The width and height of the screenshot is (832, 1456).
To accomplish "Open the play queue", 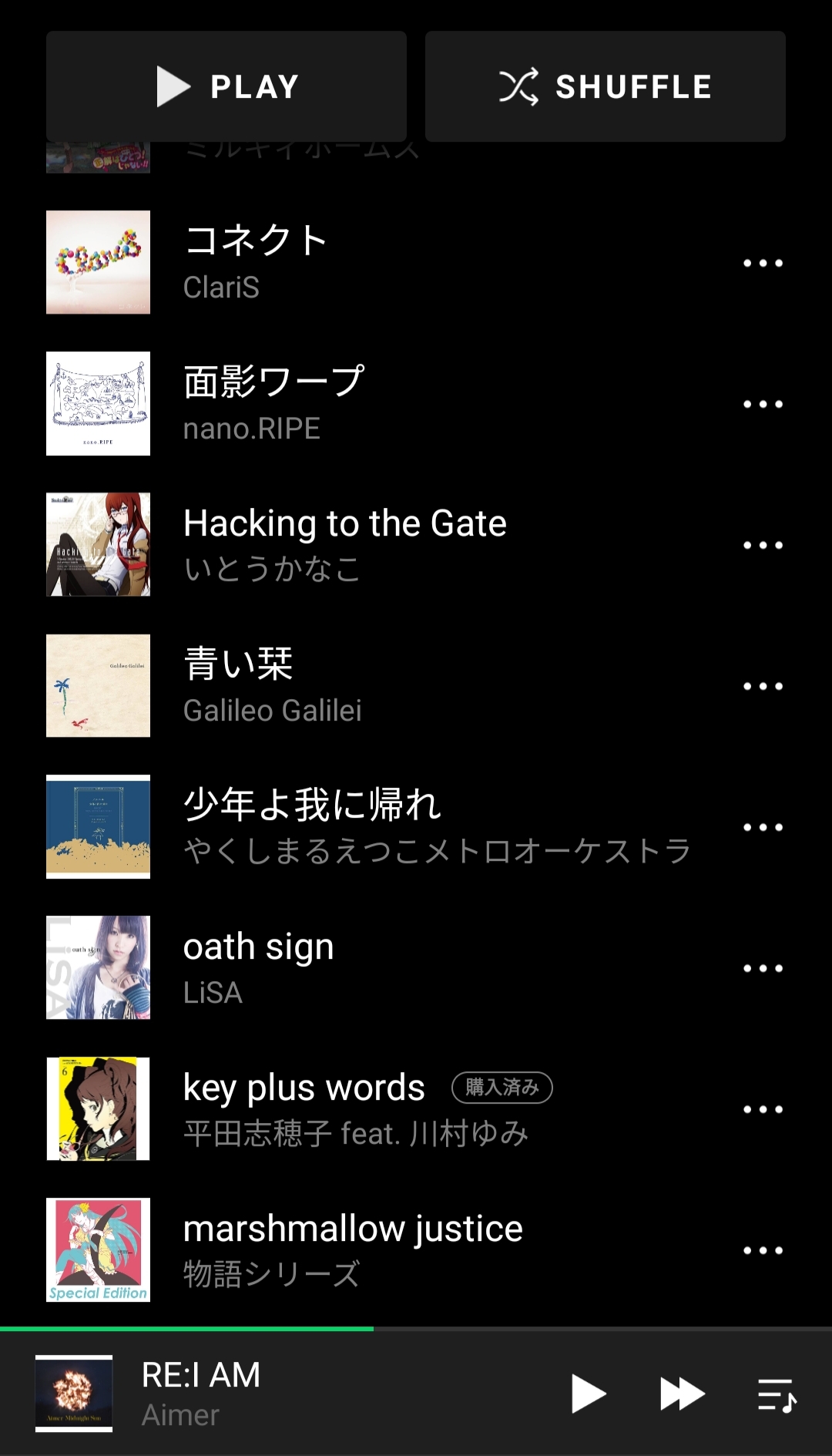I will click(777, 1394).
